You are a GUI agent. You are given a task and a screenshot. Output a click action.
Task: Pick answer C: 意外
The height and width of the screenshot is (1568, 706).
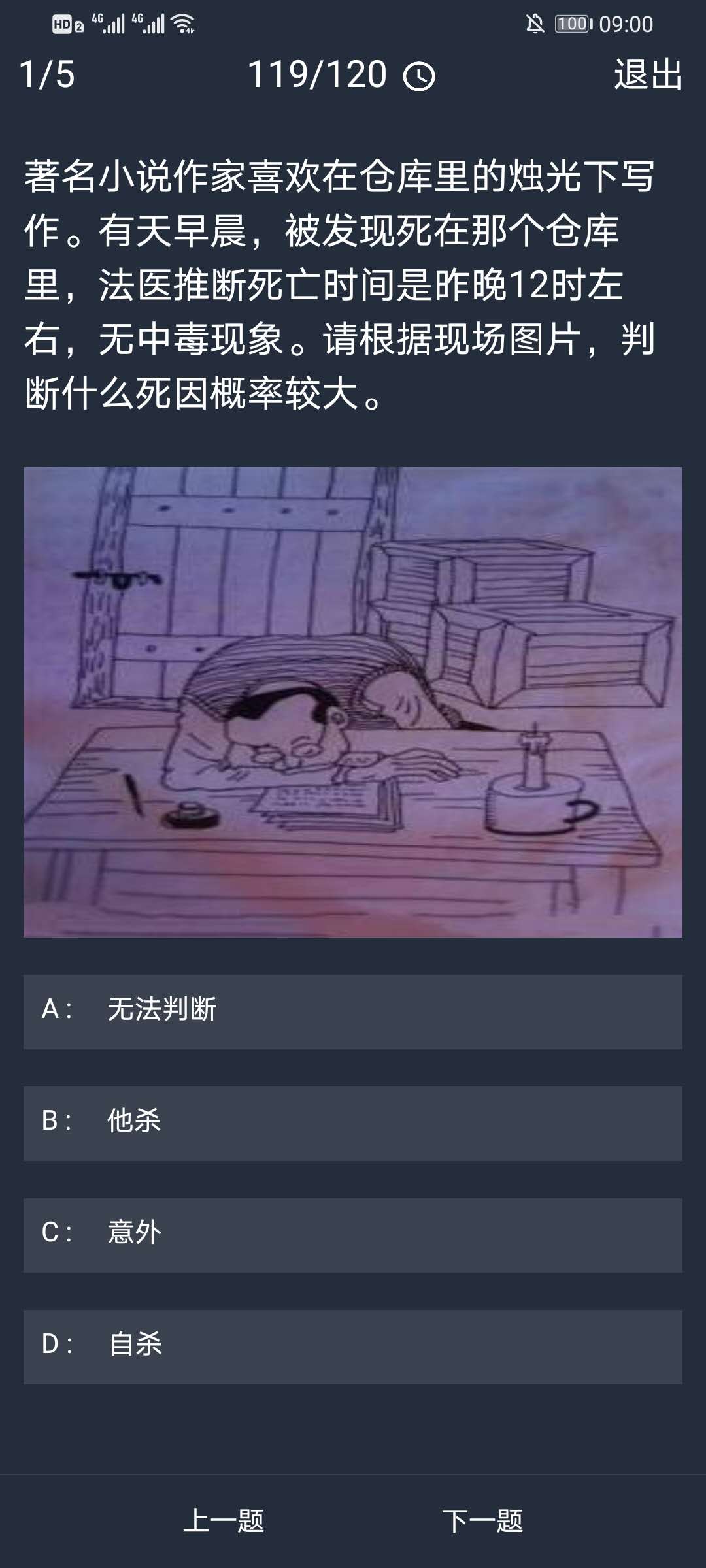353,1235
